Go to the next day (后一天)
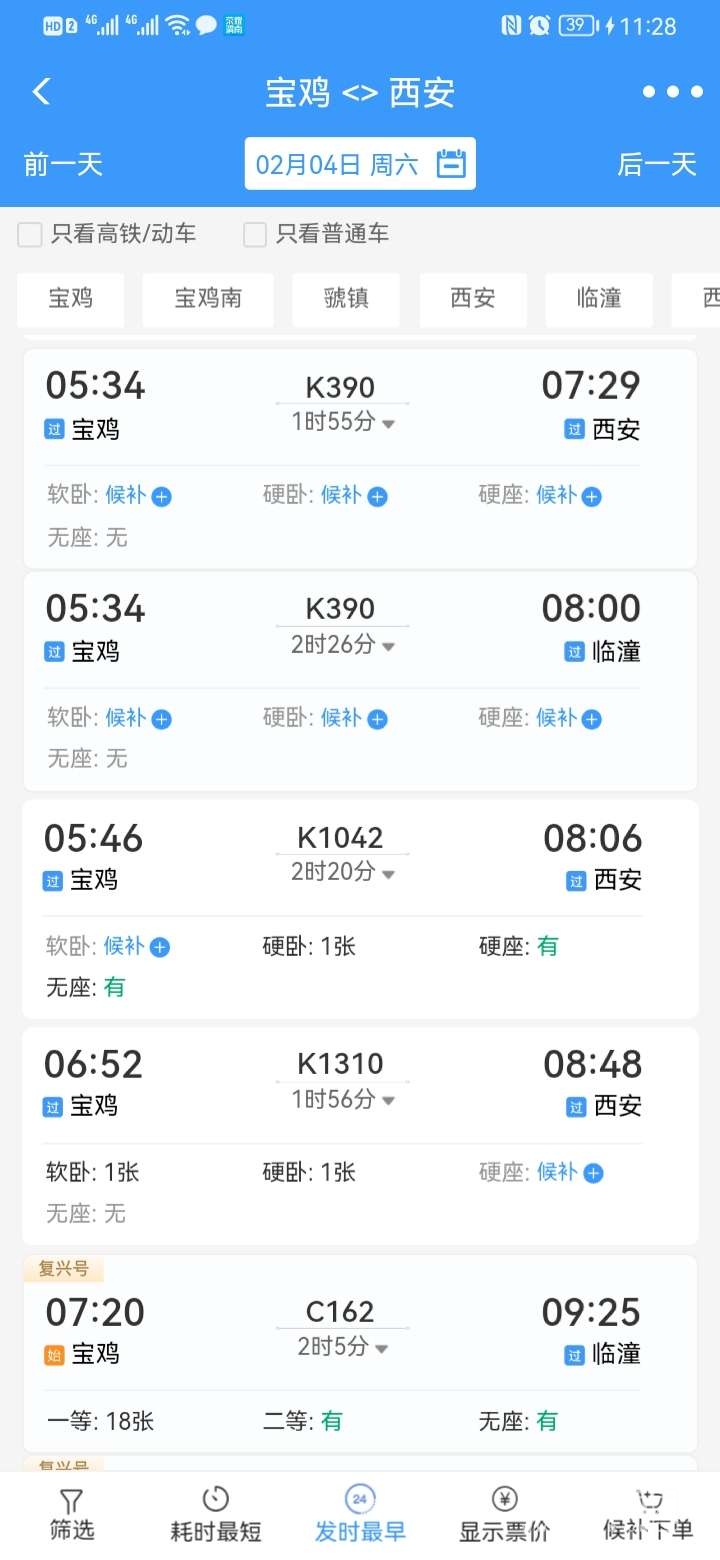Screen dimensions: 720x1560 tap(656, 164)
